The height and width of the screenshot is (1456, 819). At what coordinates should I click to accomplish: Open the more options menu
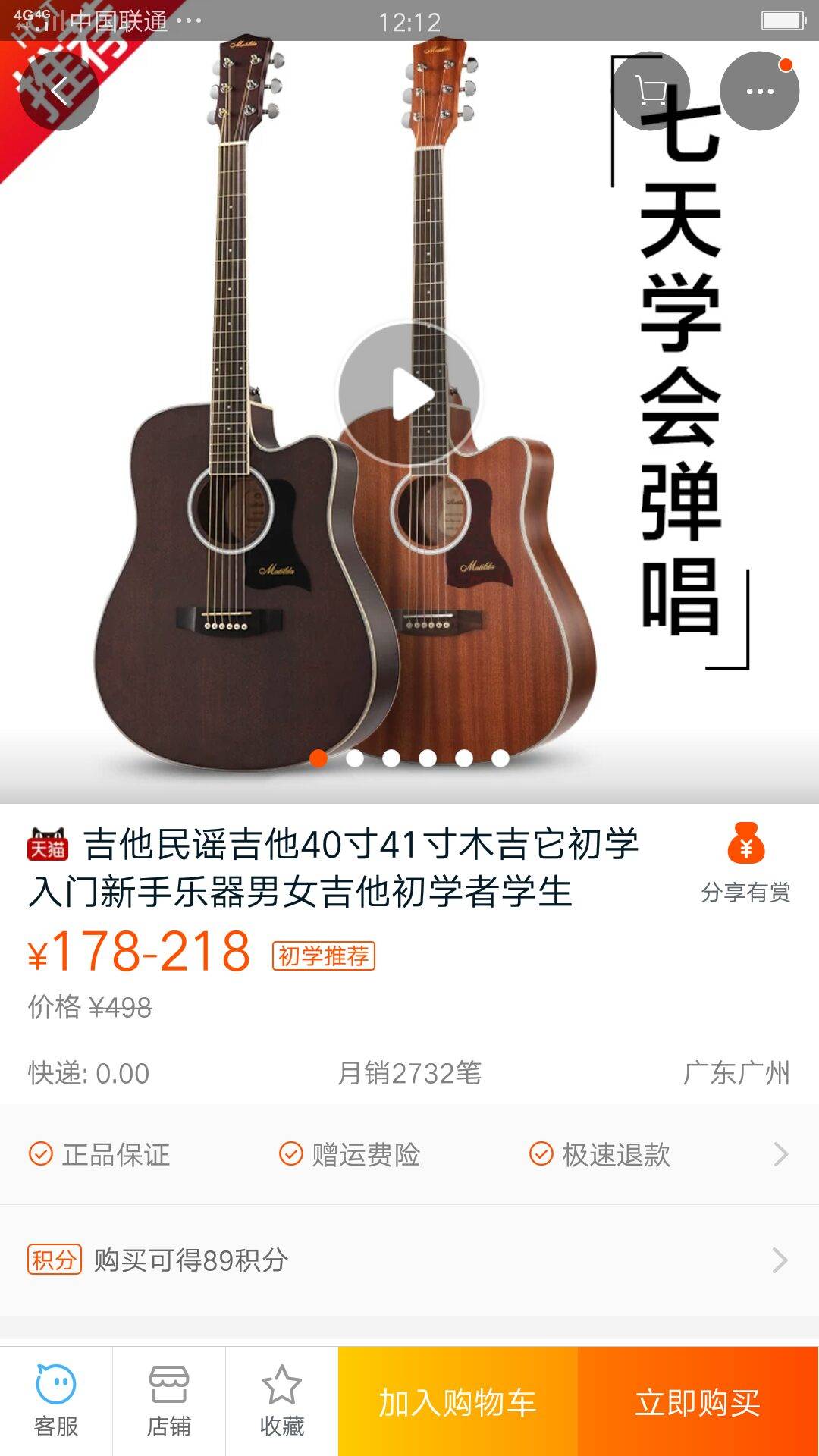(759, 92)
